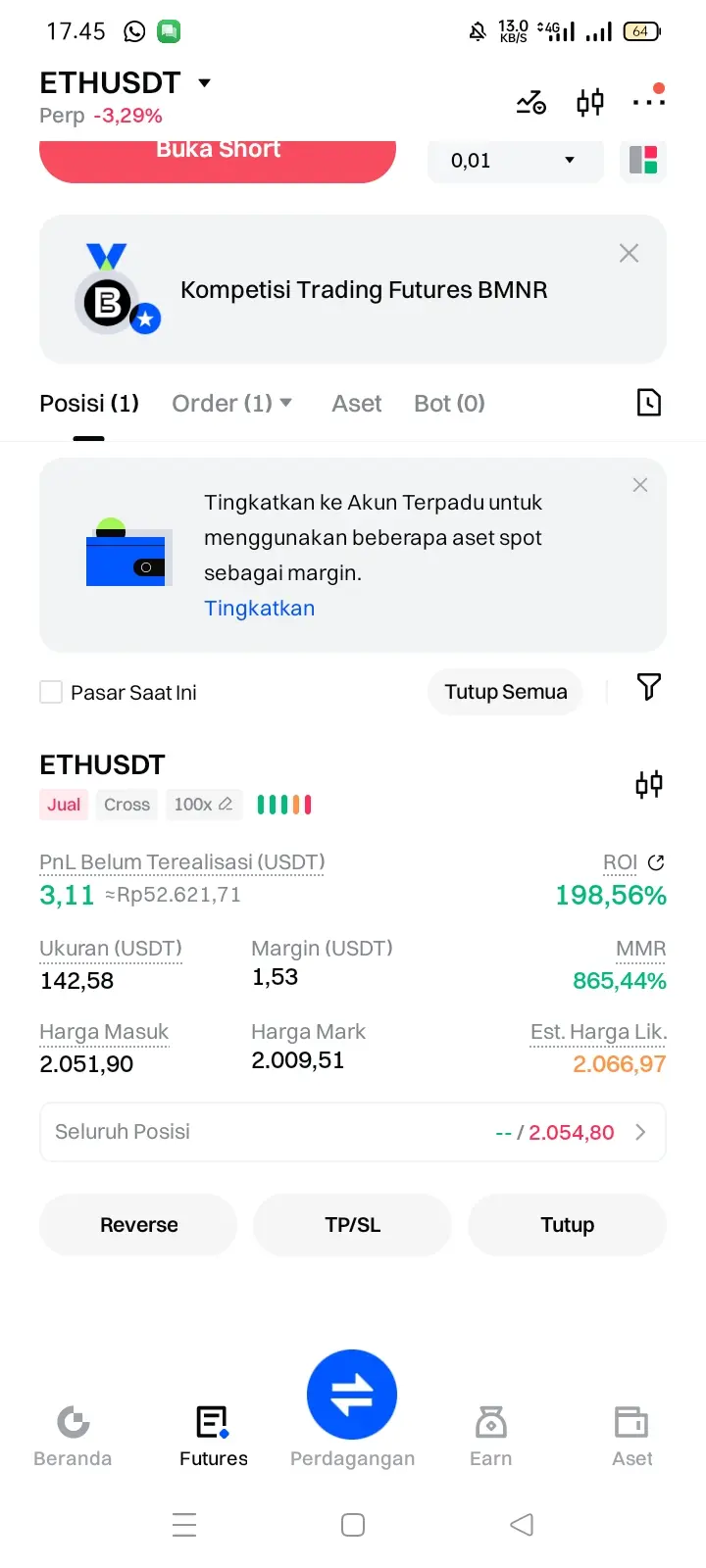Go to the Beranda tab
This screenshot has width=706, height=1568.
[x=73, y=1436]
